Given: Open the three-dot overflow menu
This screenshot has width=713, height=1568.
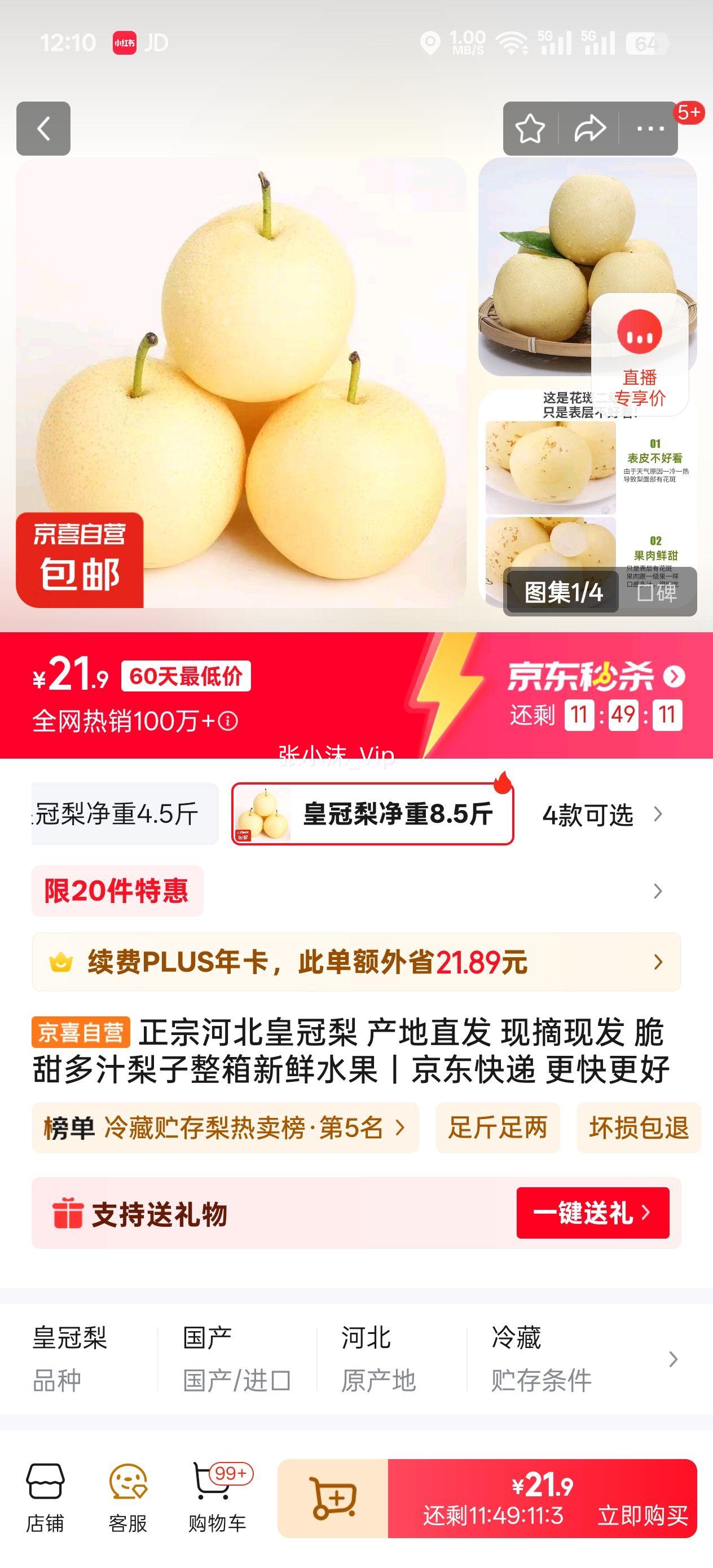Looking at the screenshot, I should tap(650, 129).
